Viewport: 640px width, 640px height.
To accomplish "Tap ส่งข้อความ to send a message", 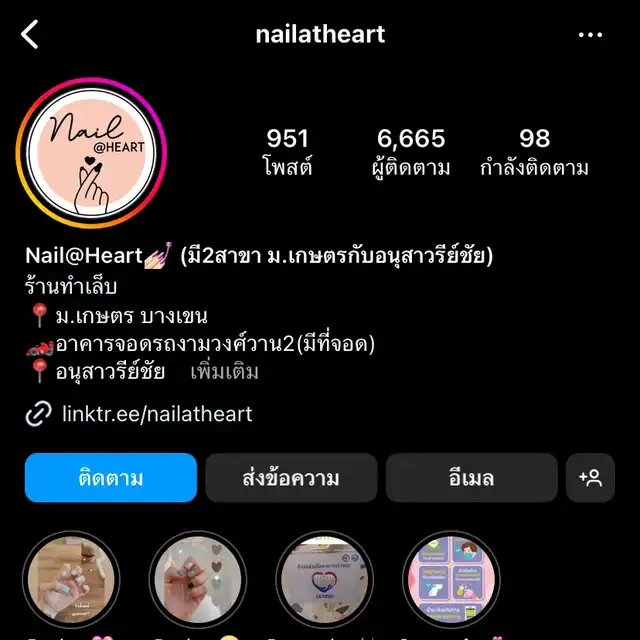I will point(291,478).
